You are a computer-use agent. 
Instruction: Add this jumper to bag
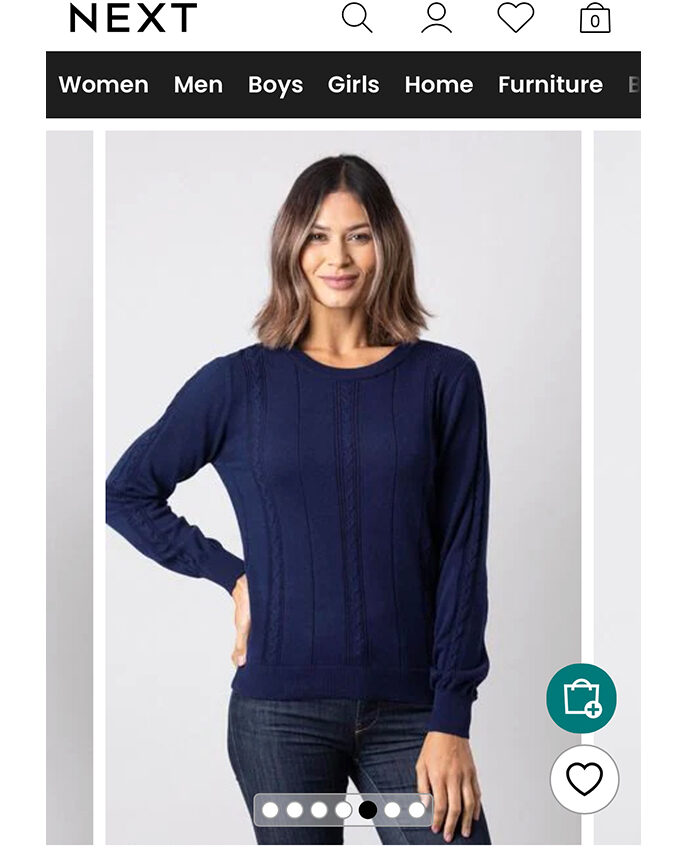click(x=581, y=698)
